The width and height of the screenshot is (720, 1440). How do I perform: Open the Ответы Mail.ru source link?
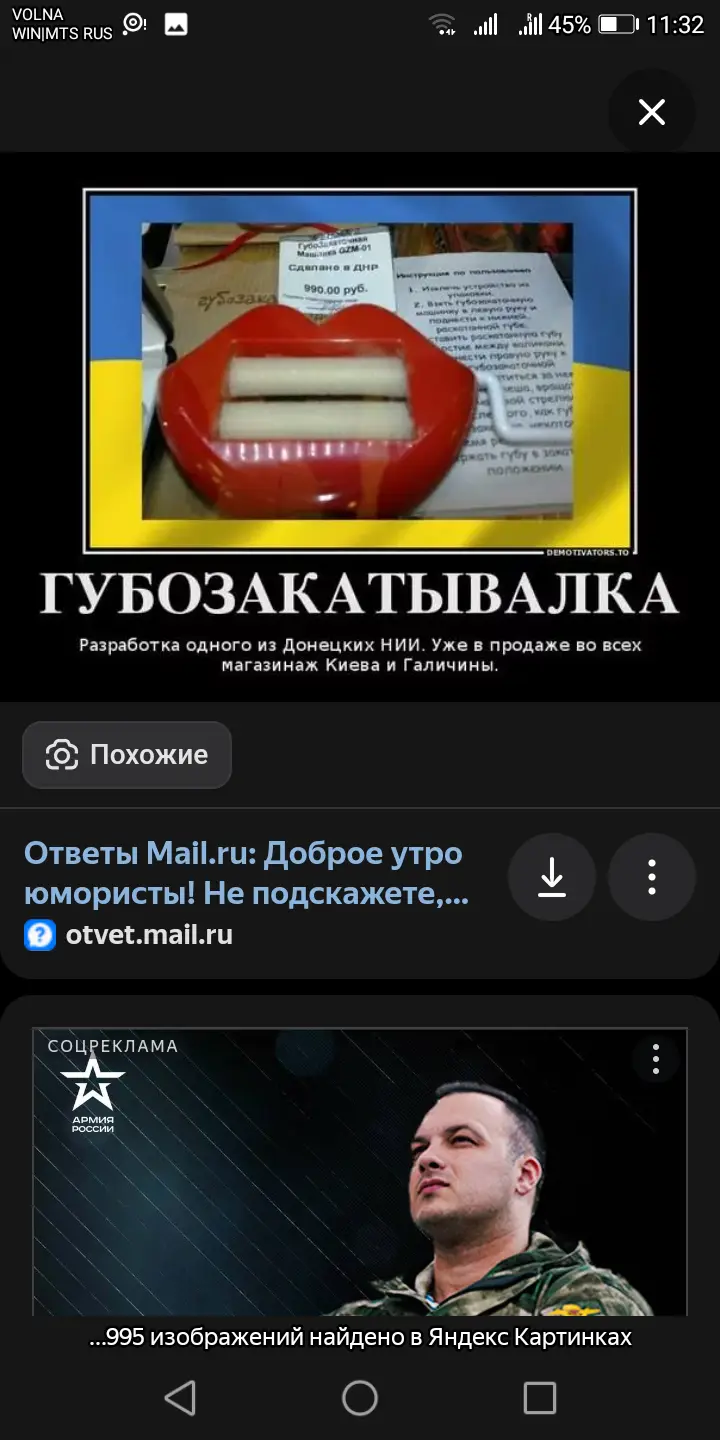(246, 873)
